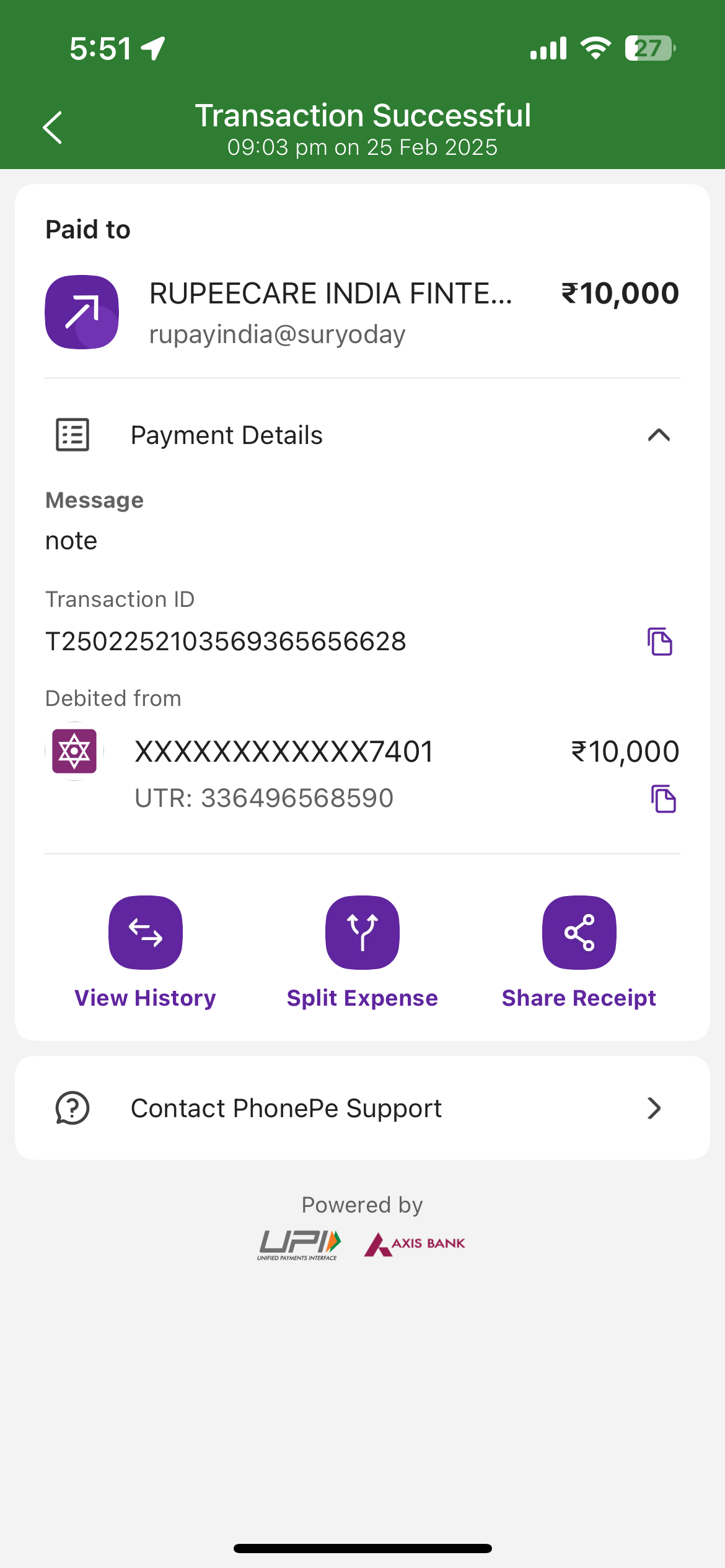Open Contact PhonePe Support
This screenshot has width=725, height=1568.
point(362,1108)
